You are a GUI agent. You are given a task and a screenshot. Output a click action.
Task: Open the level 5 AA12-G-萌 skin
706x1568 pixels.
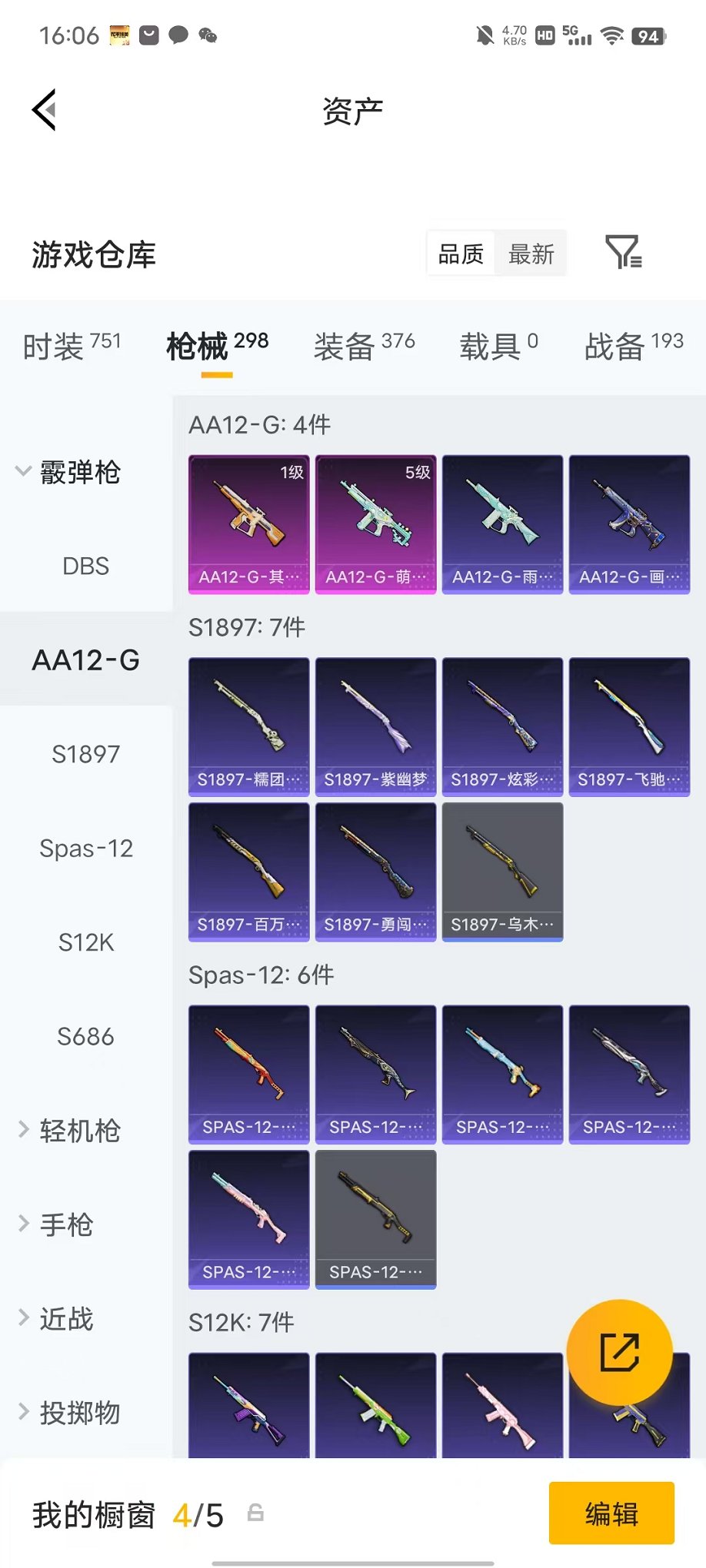click(376, 524)
